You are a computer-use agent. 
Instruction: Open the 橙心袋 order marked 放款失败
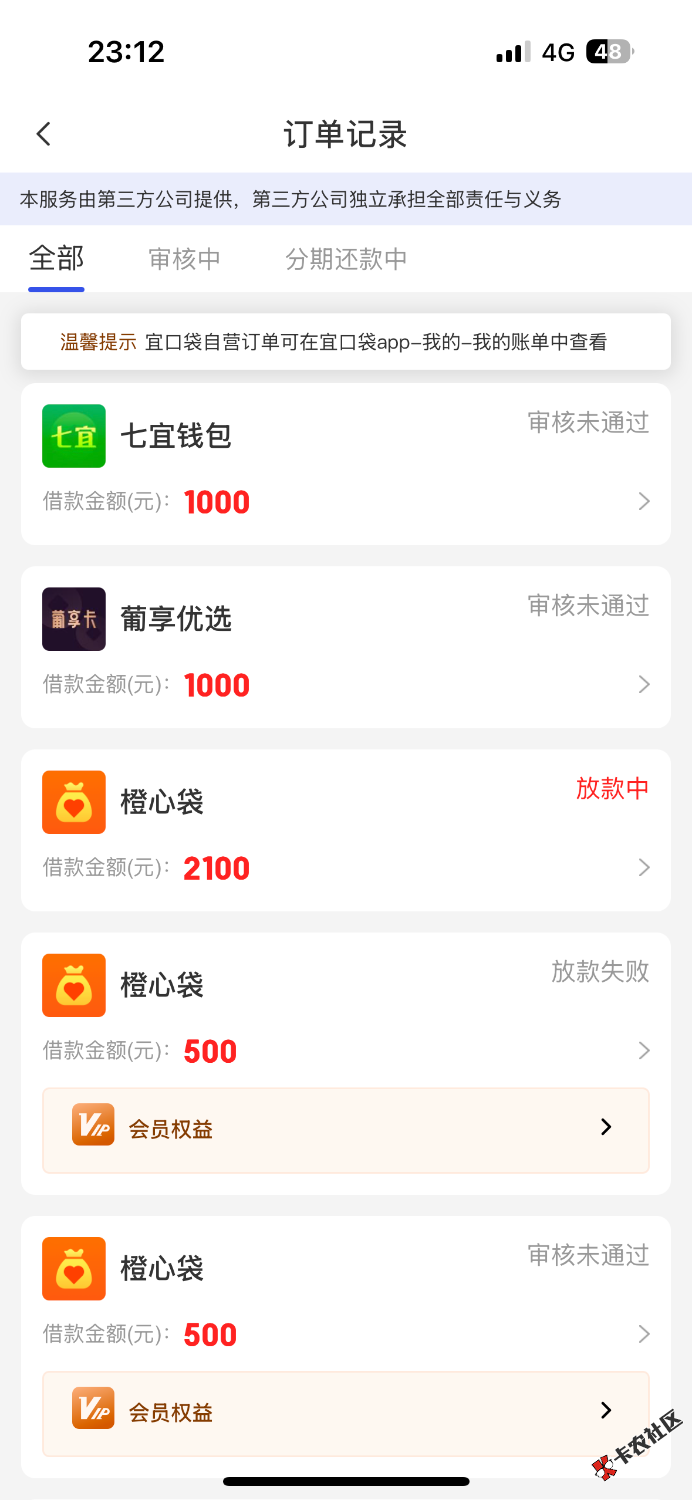coord(345,1010)
